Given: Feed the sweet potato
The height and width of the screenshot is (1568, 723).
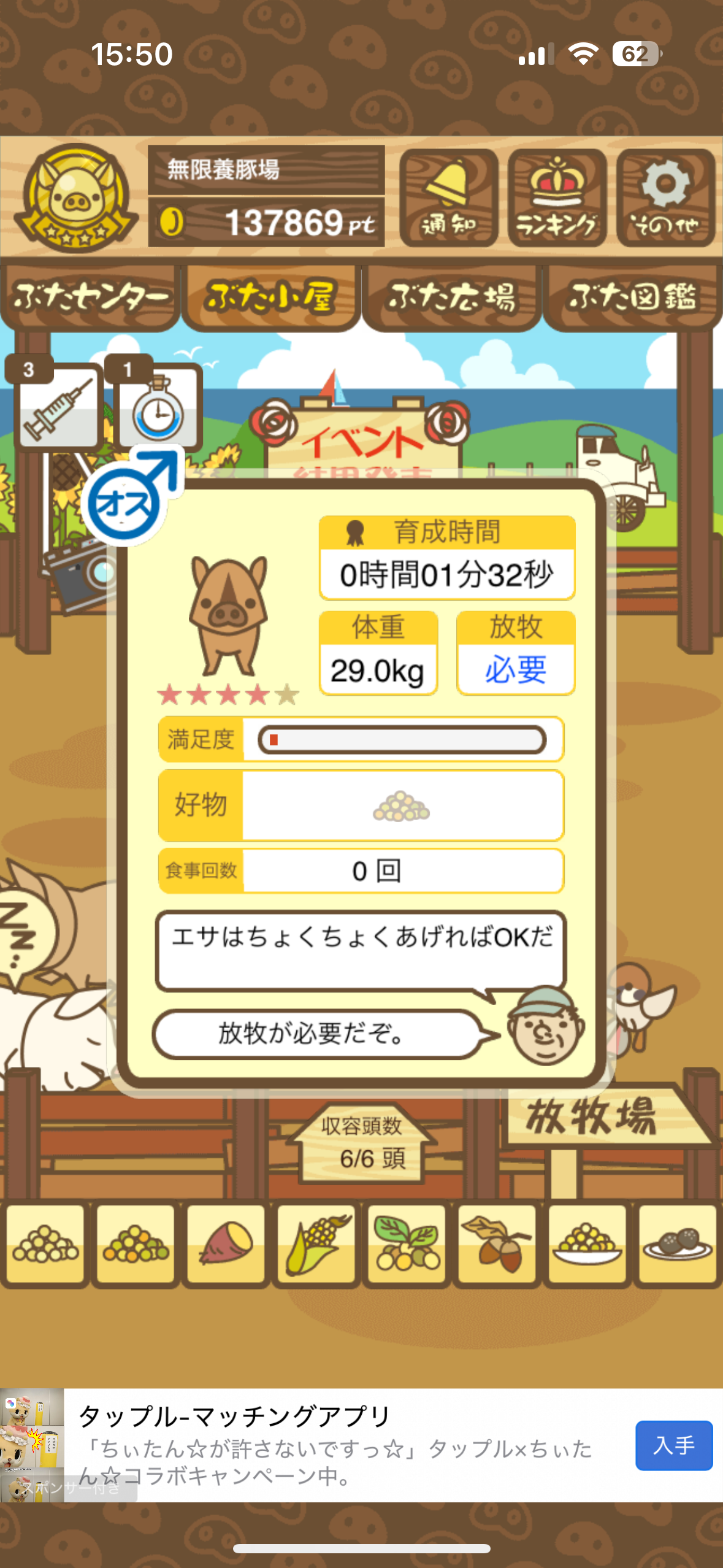Looking at the screenshot, I should [226, 1244].
